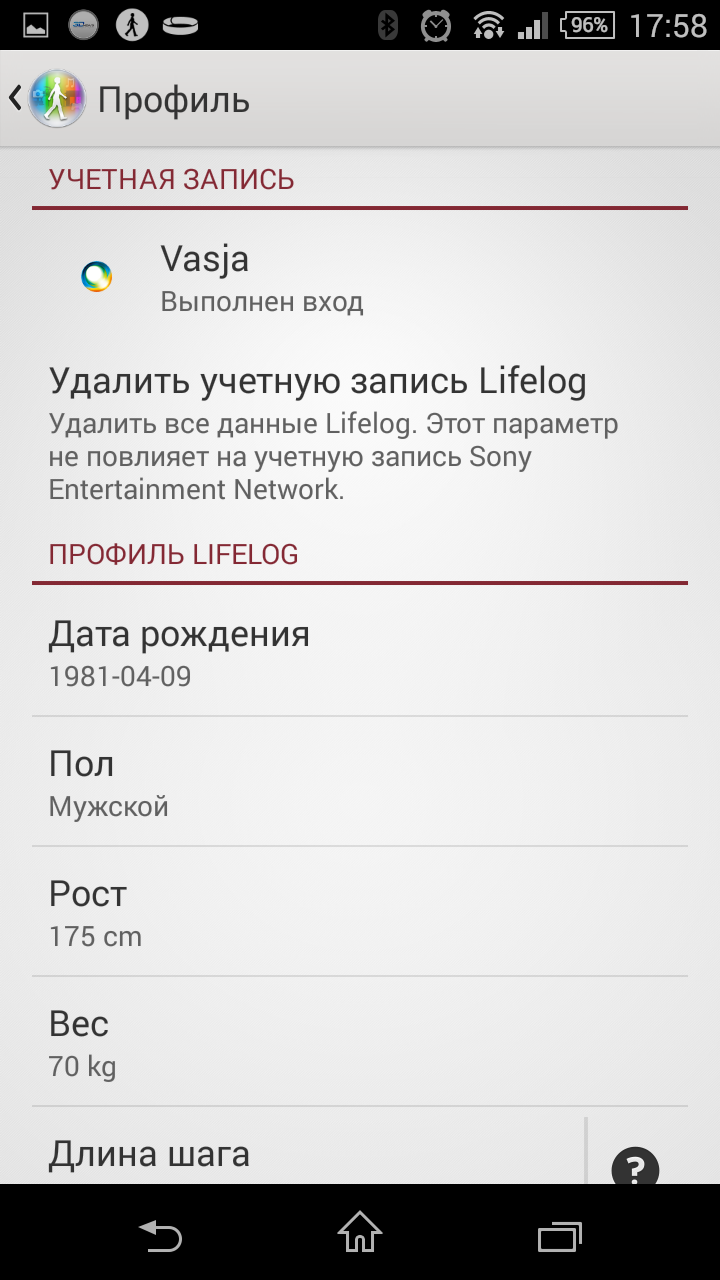Tap the system home button

coord(361,1232)
